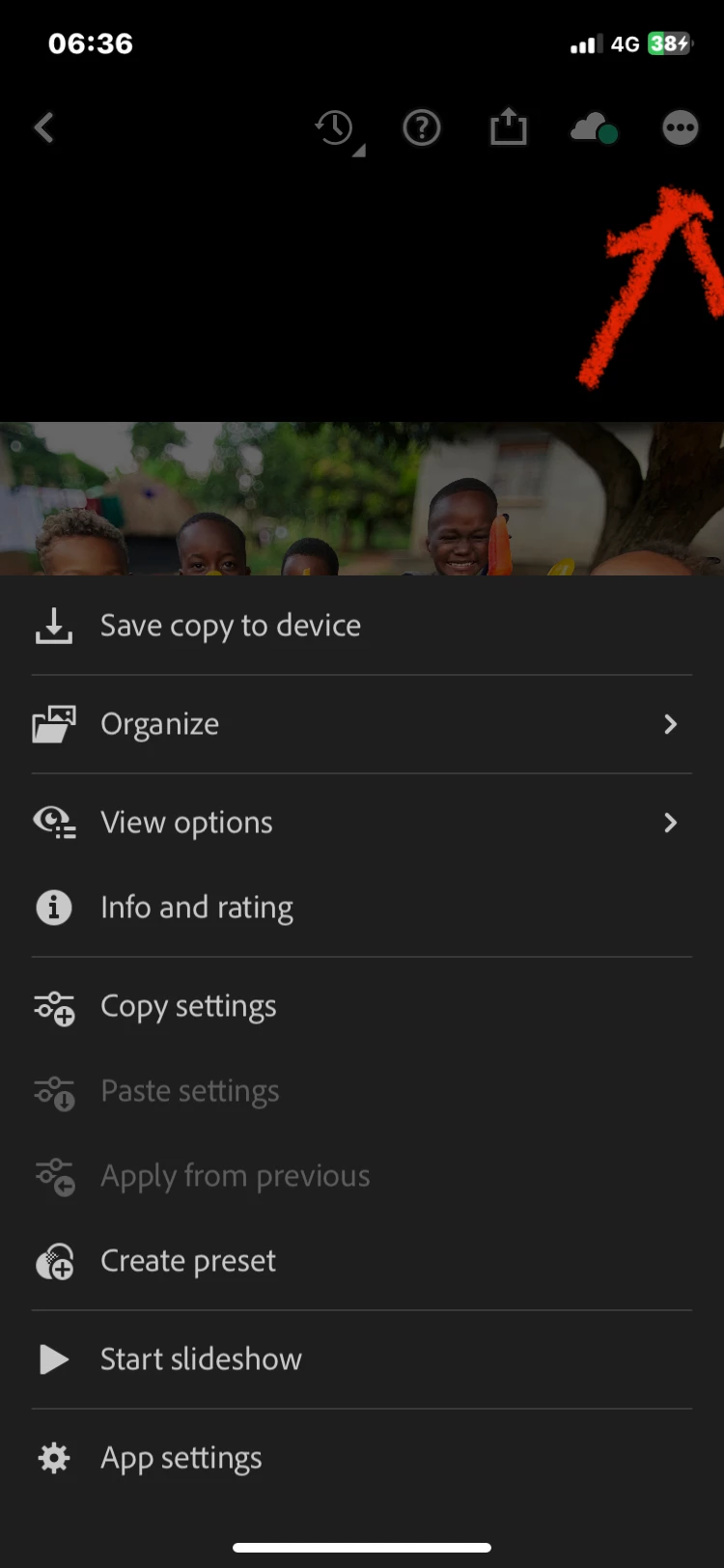Screen dimensions: 724x1568
Task: Check the cloud sync status icon
Action: [593, 127]
